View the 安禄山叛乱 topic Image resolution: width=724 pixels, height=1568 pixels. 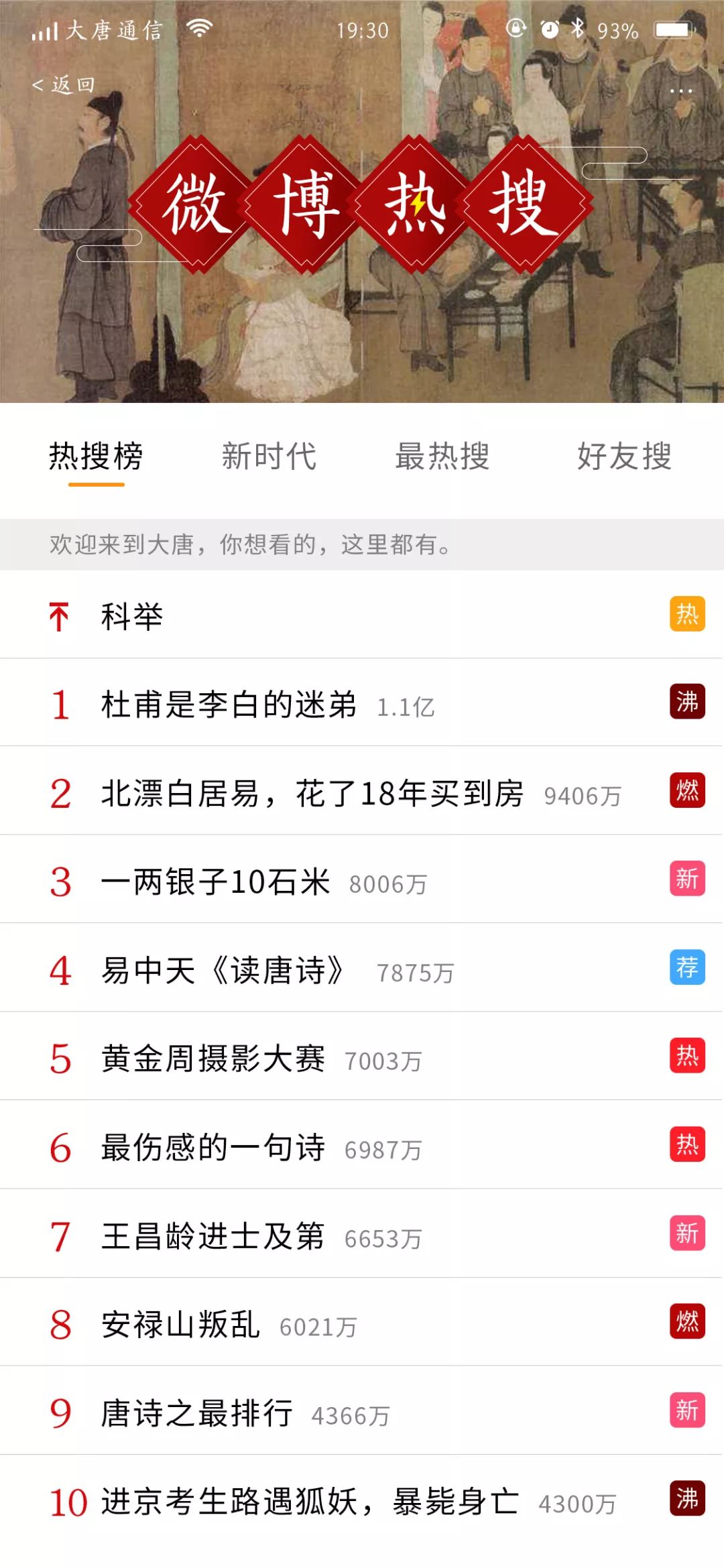click(x=180, y=1324)
